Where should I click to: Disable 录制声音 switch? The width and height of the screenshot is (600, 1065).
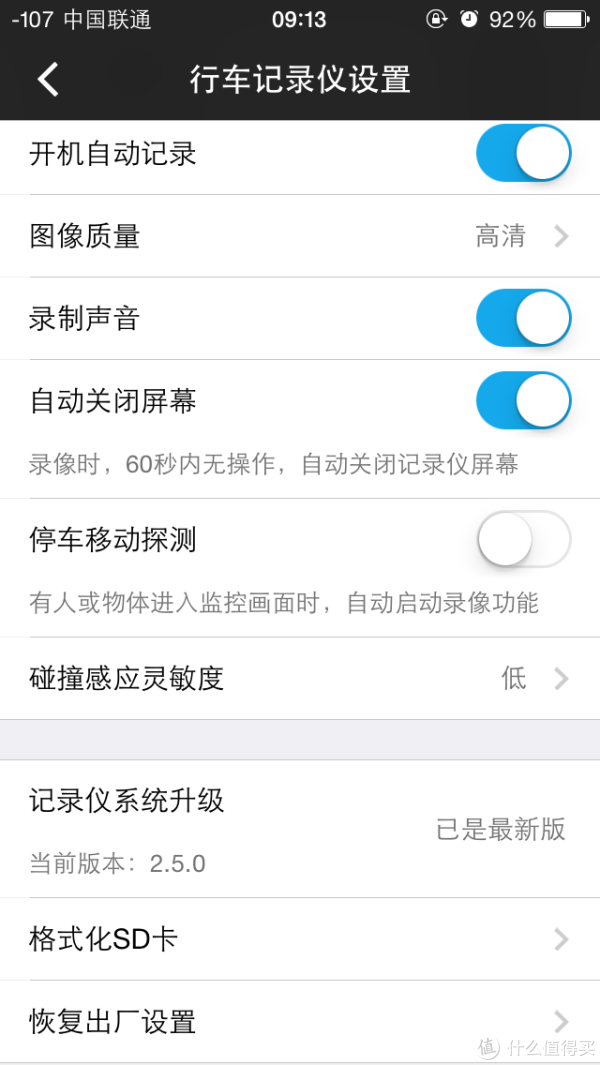click(523, 318)
